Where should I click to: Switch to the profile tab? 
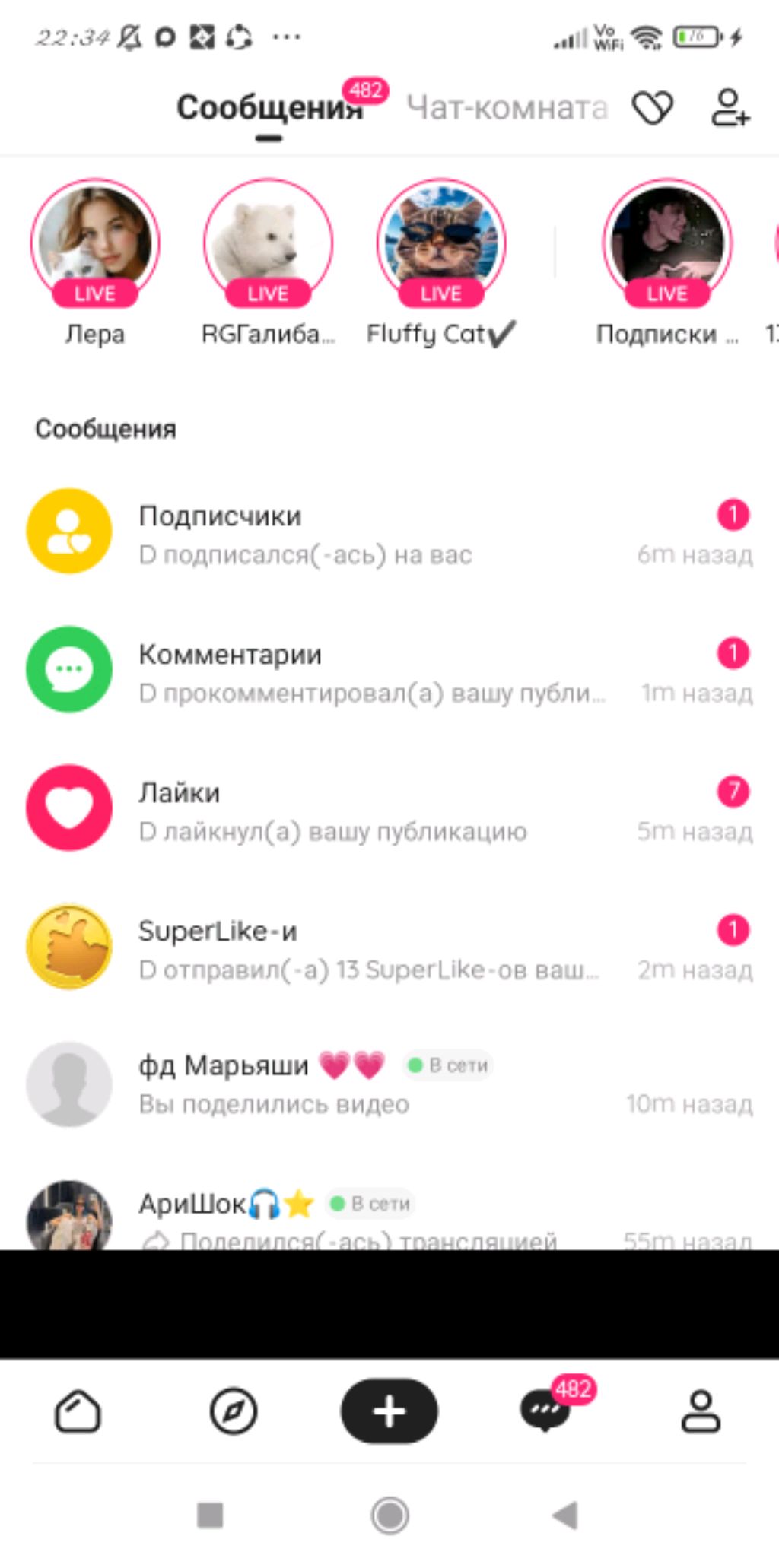point(701,1411)
